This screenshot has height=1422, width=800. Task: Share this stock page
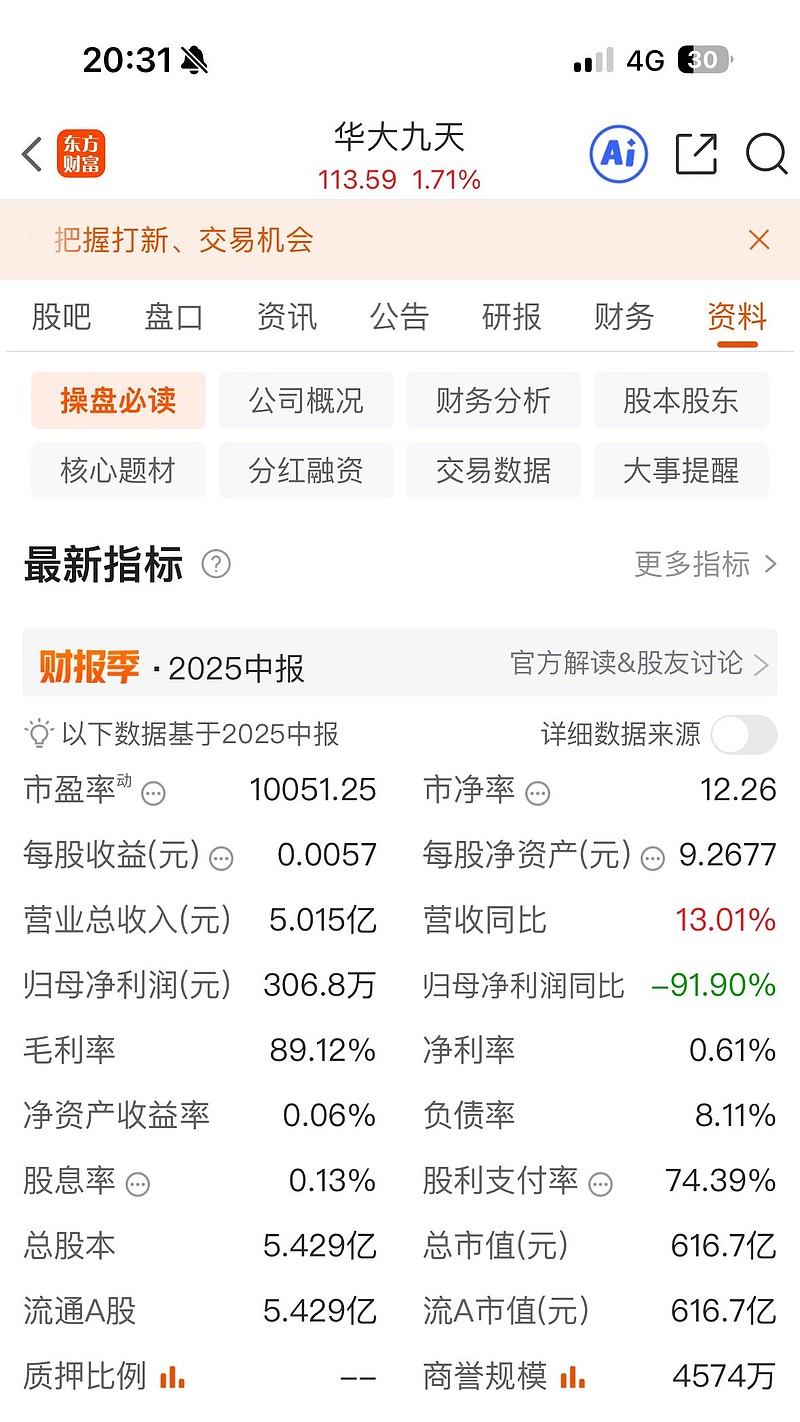tap(696, 154)
